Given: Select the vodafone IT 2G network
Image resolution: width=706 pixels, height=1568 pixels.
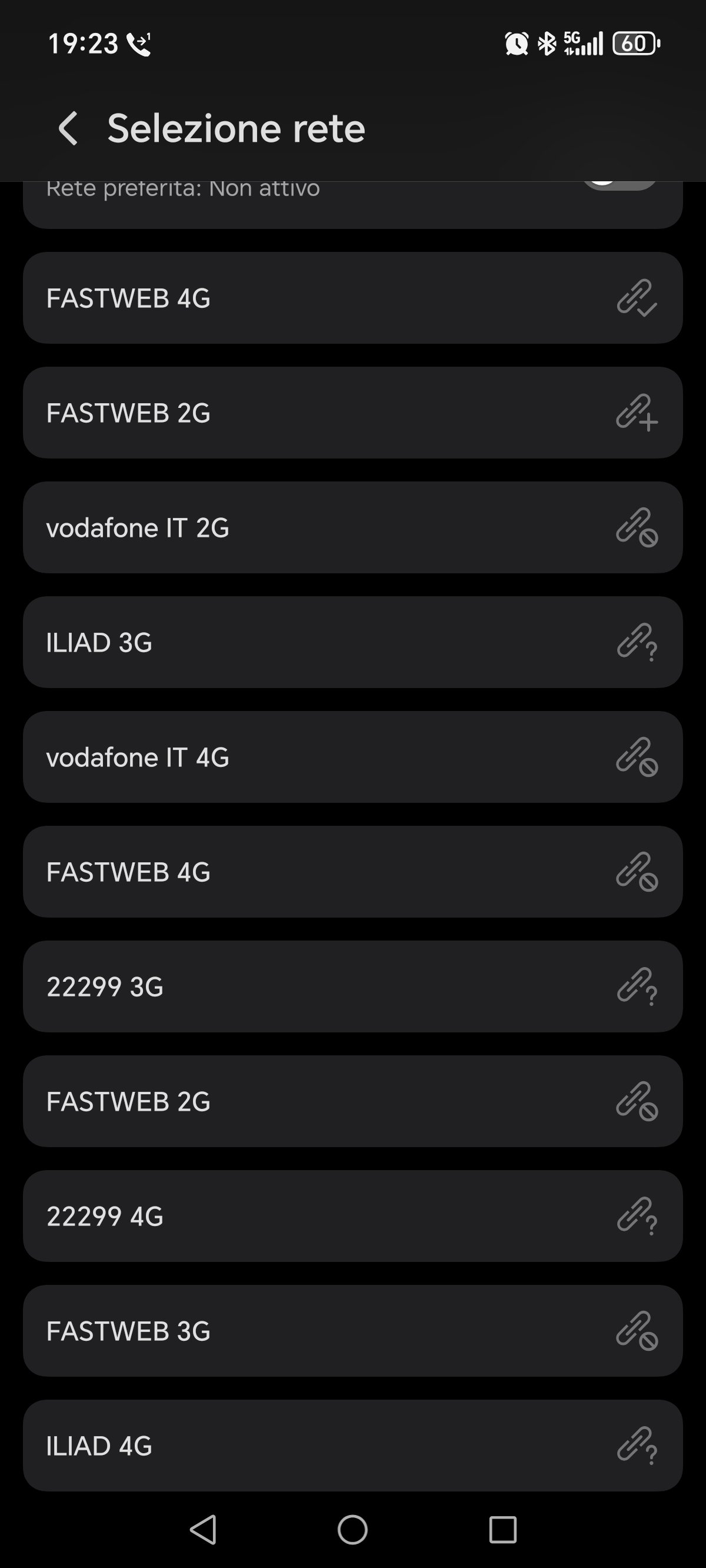Looking at the screenshot, I should 352,528.
